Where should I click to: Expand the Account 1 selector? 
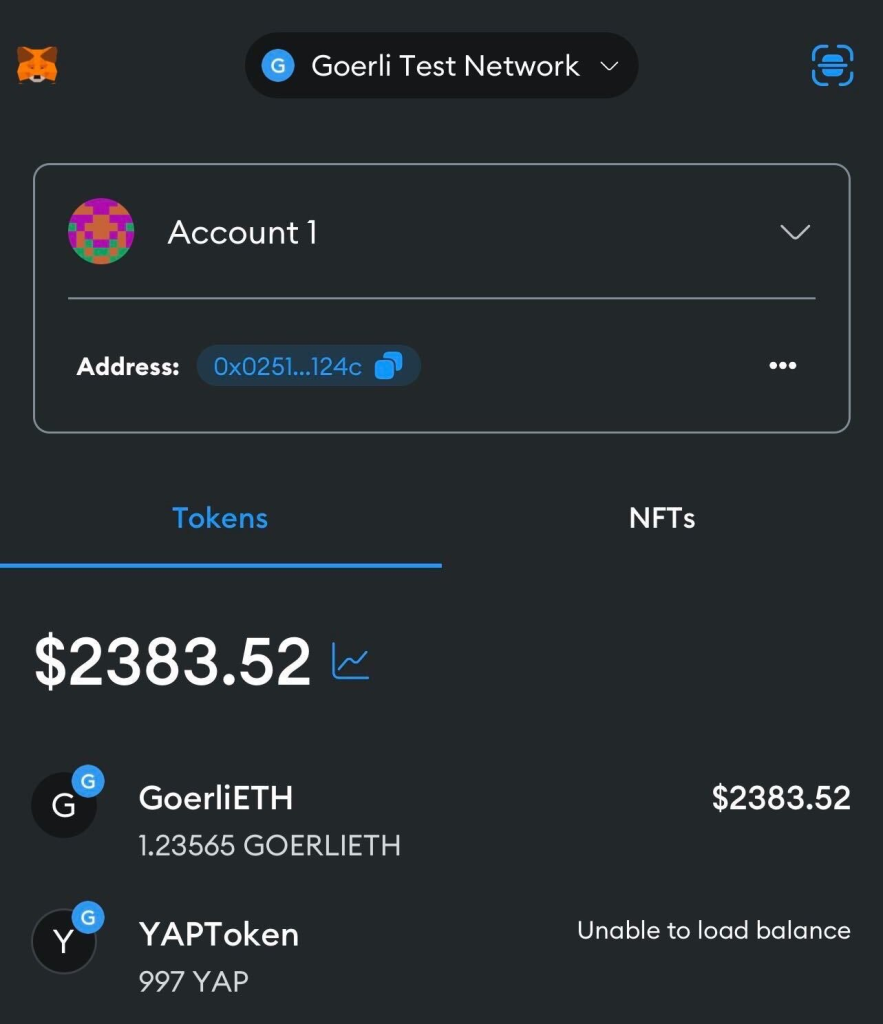click(x=795, y=232)
